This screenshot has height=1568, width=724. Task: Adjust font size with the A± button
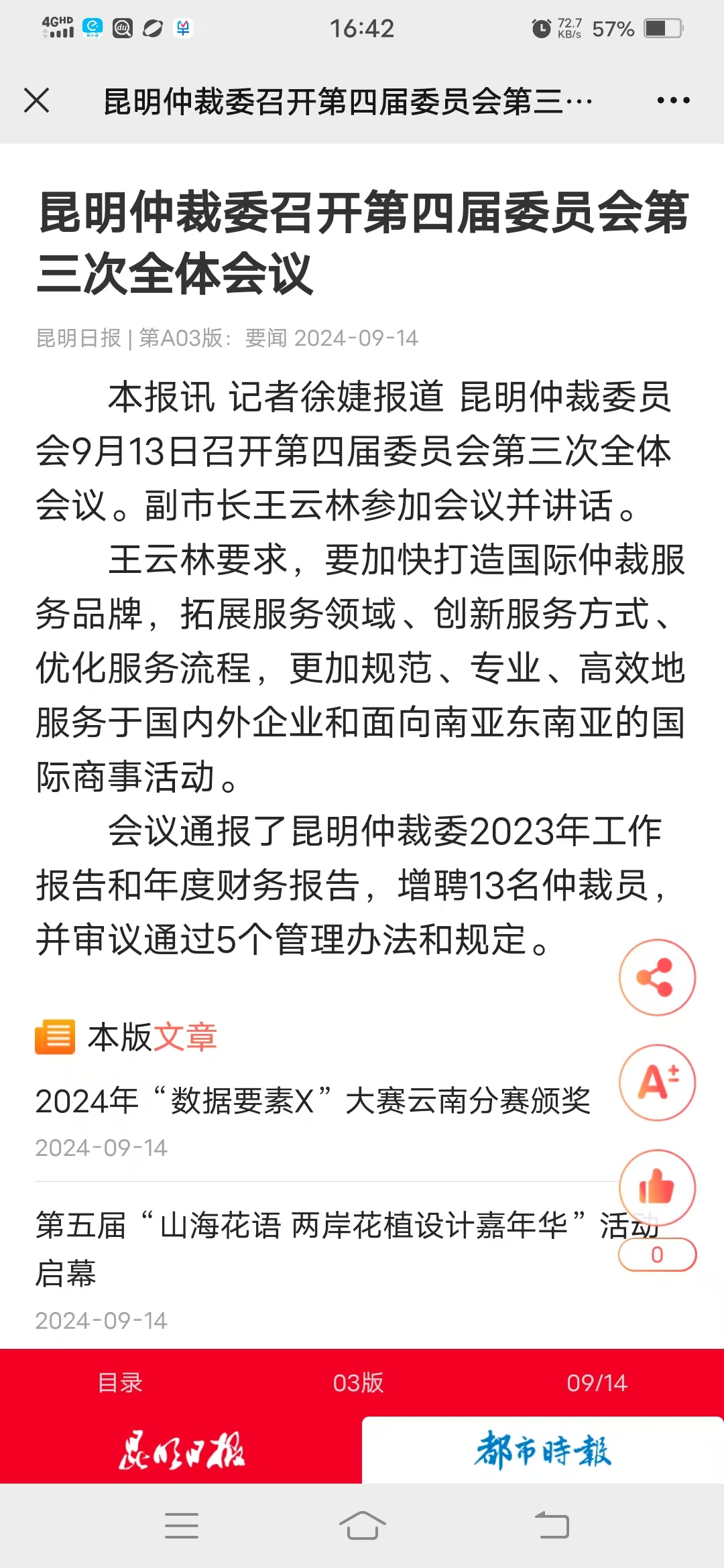point(657,1082)
